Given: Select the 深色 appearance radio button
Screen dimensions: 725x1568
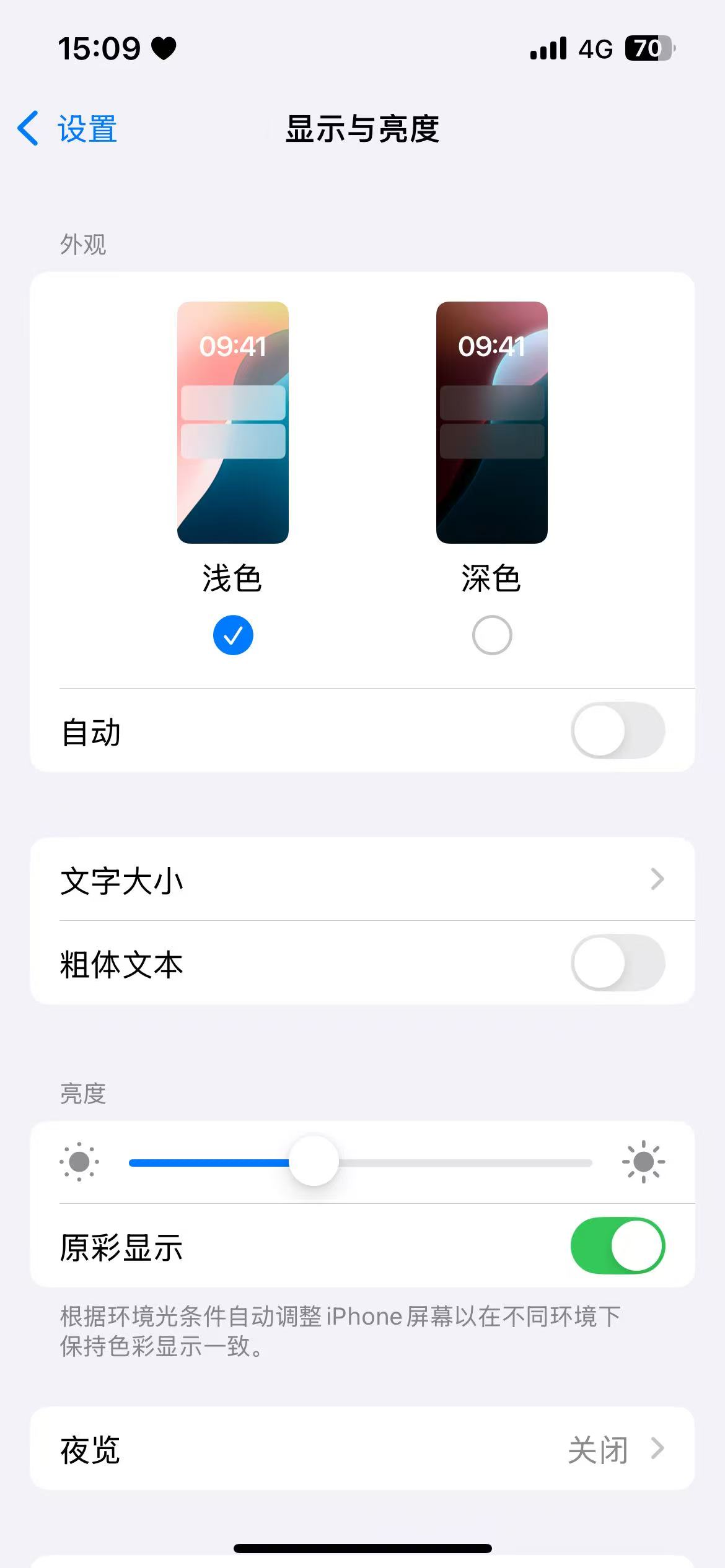Looking at the screenshot, I should 491,635.
